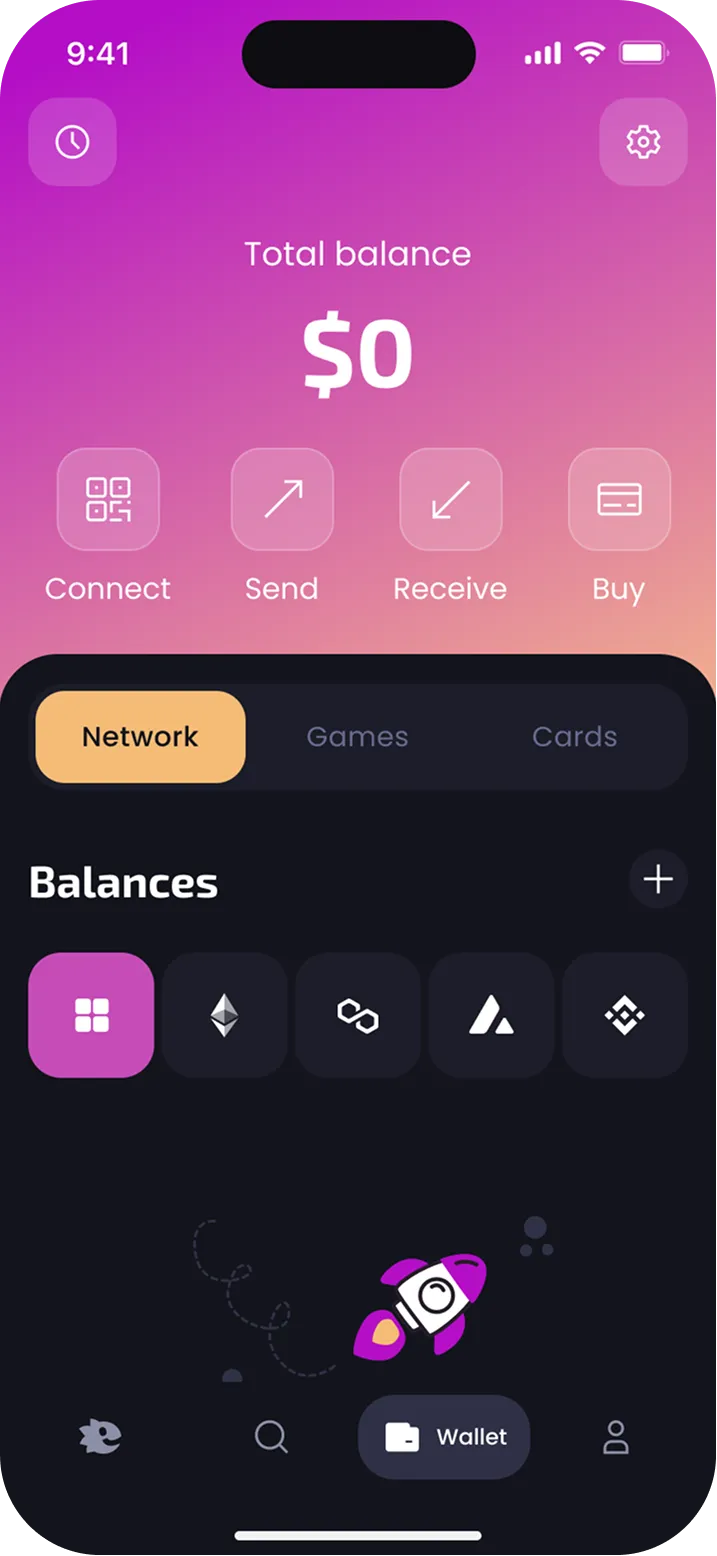Filter balances by BNB Chain
The height and width of the screenshot is (1556, 717).
point(625,1015)
